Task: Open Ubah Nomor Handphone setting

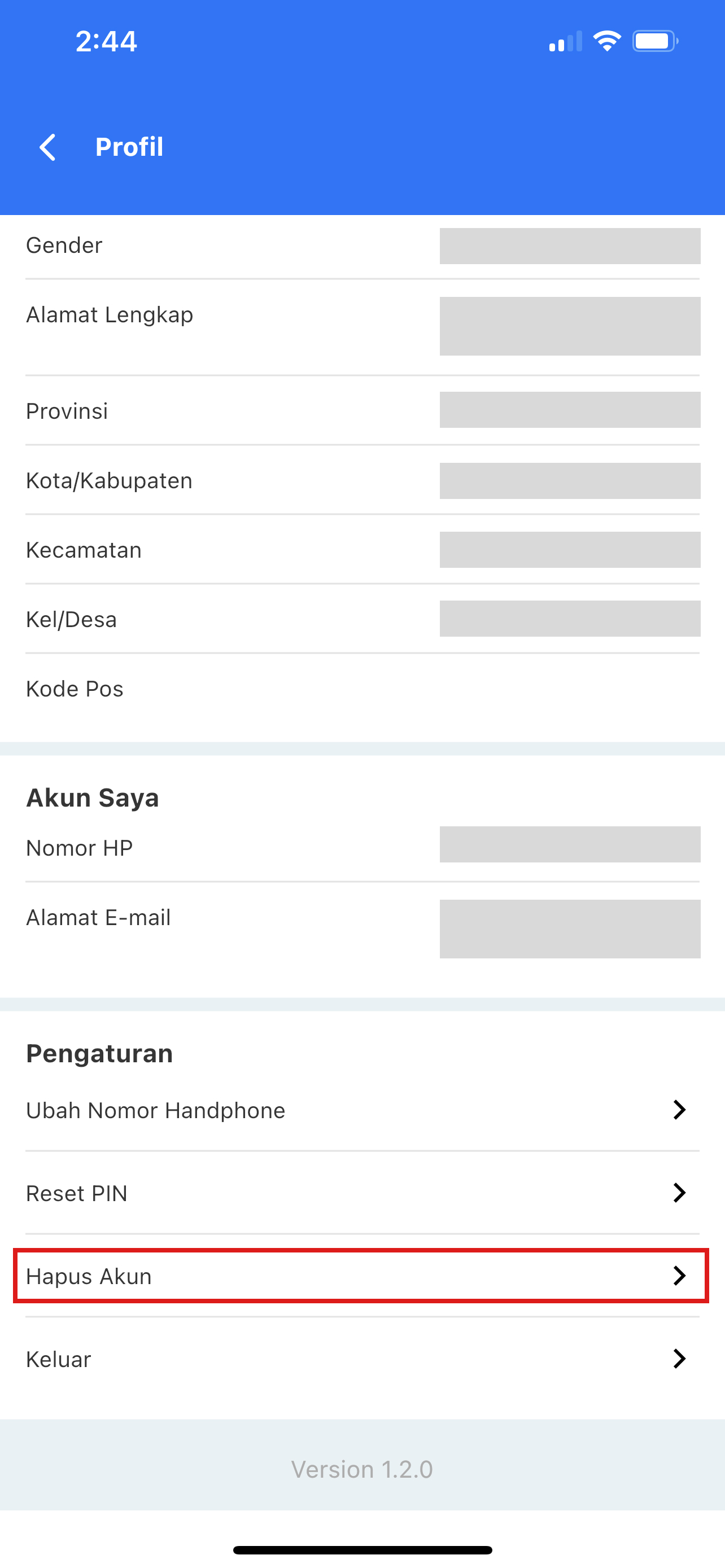Action: (362, 1110)
